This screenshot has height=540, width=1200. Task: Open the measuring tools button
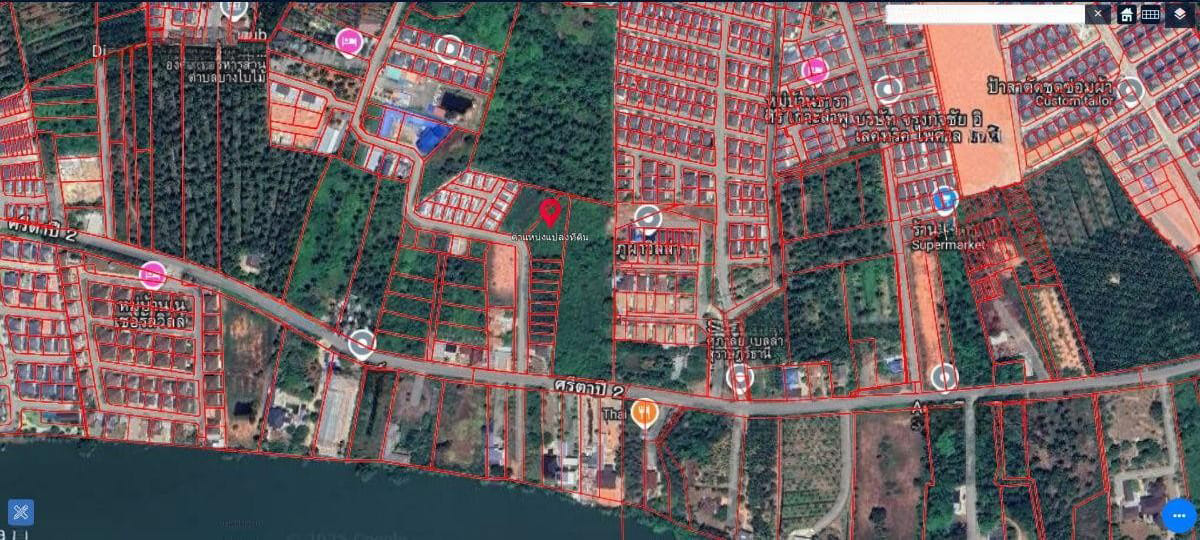[x=21, y=512]
